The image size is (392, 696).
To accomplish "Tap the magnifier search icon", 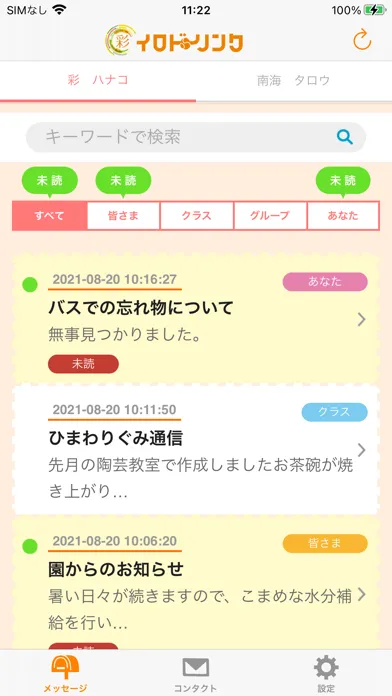I will 344,137.
